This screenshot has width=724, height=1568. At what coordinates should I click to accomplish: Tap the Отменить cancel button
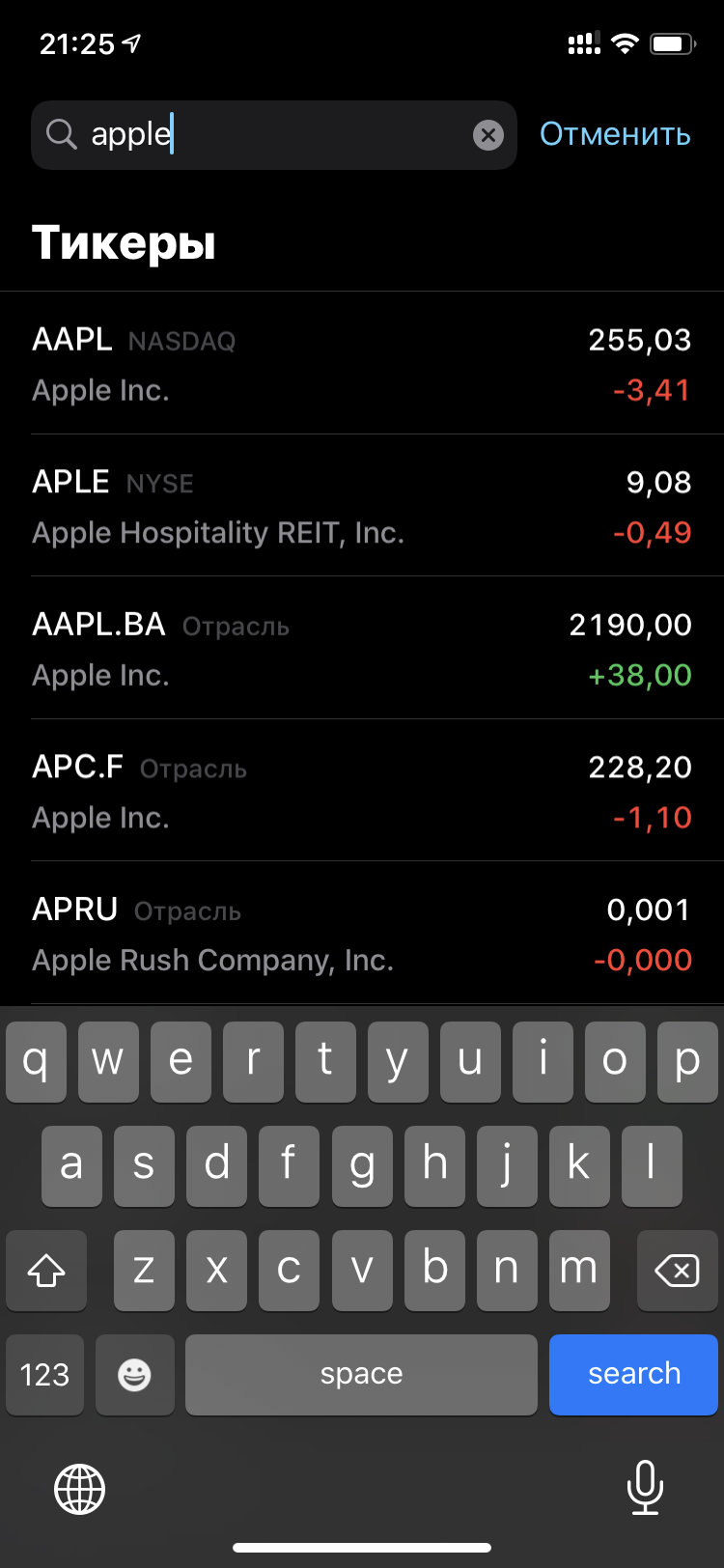[x=615, y=134]
